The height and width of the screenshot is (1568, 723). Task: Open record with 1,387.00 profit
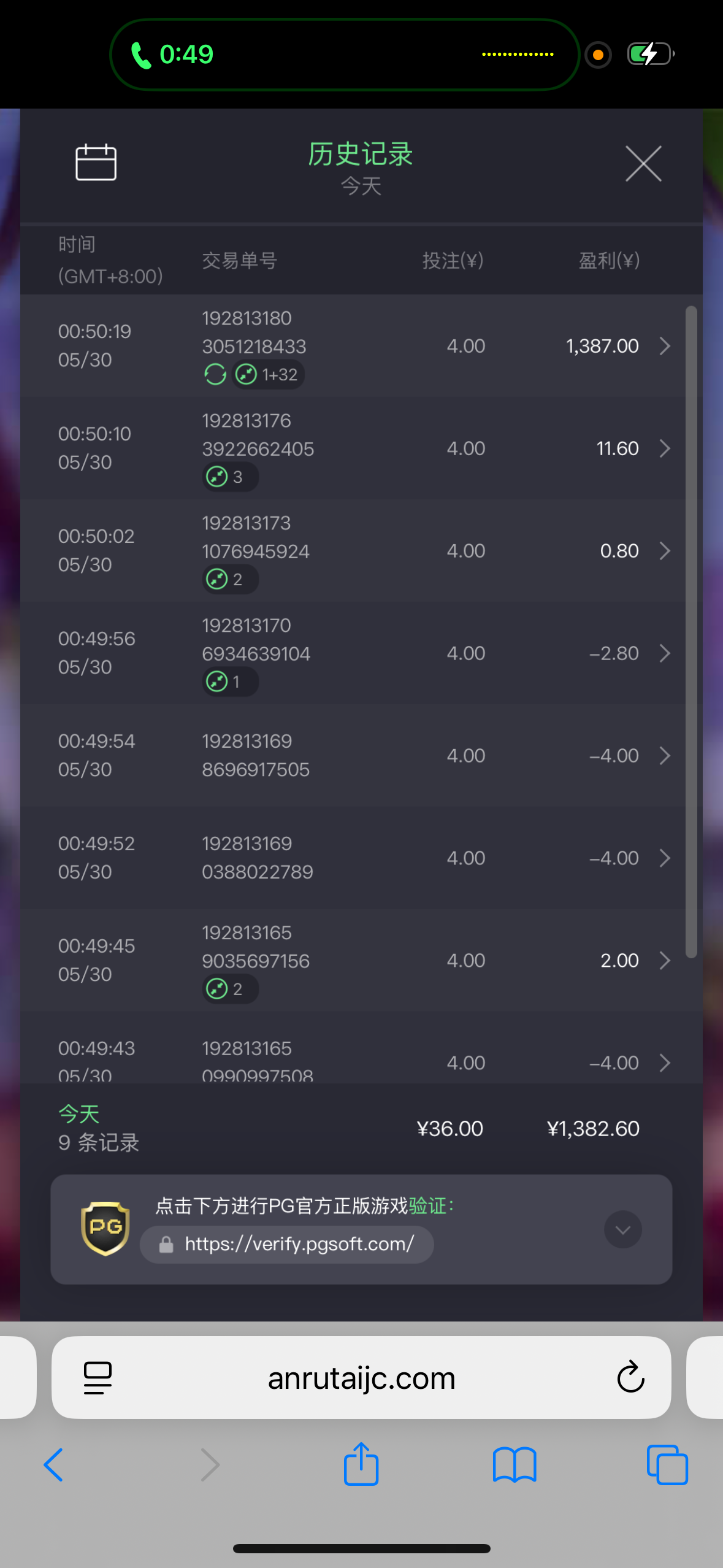pos(353,346)
